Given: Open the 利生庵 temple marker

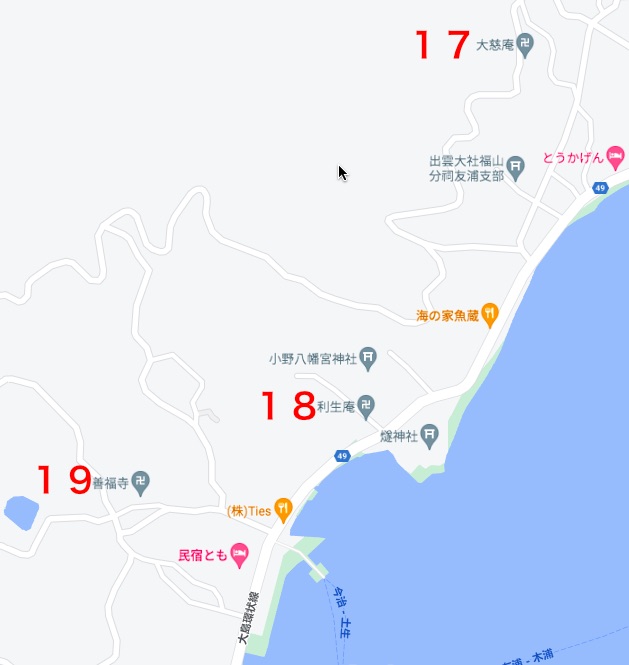Looking at the screenshot, I should tap(367, 406).
